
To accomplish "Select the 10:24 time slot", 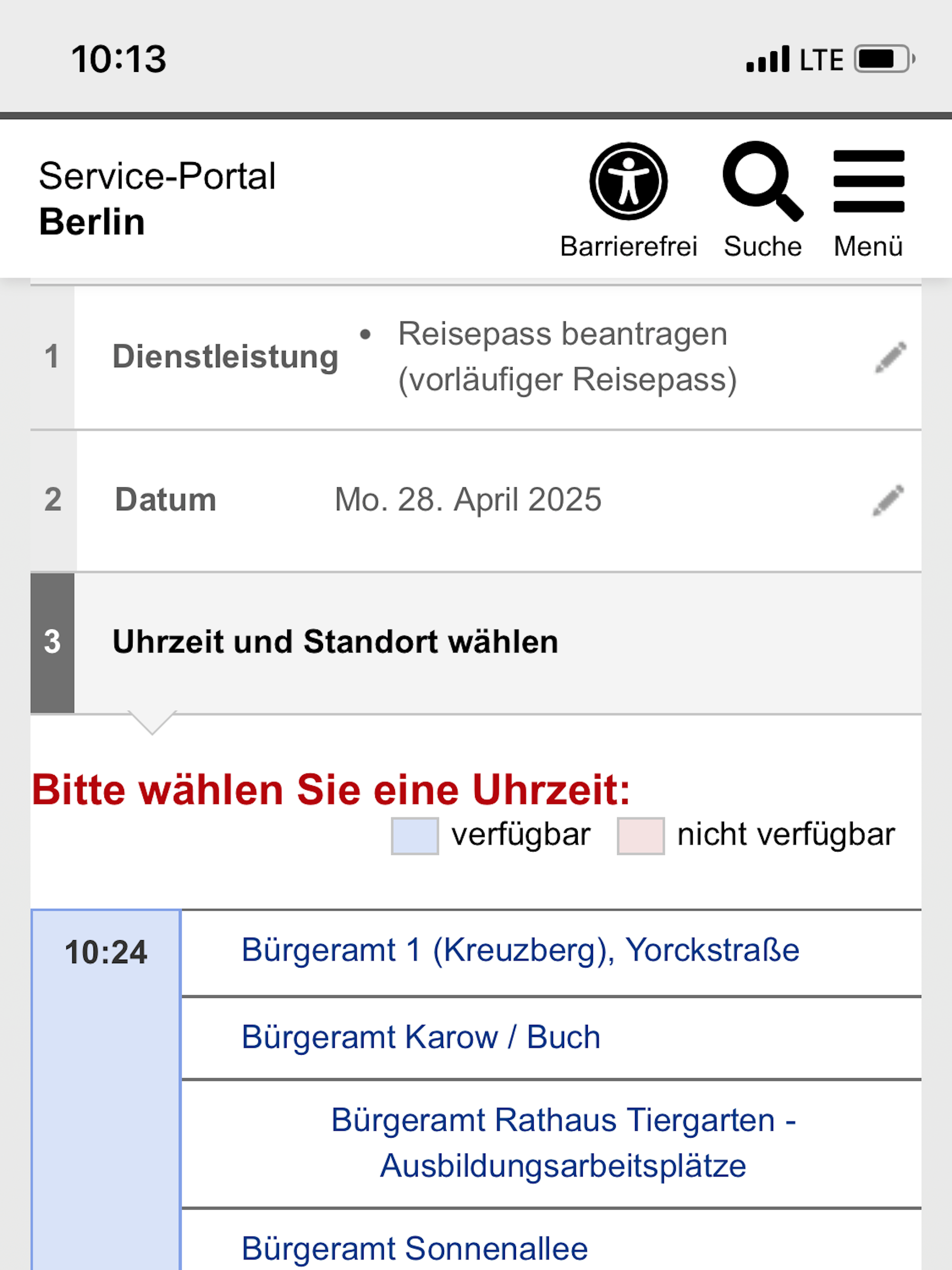I will (107, 950).
